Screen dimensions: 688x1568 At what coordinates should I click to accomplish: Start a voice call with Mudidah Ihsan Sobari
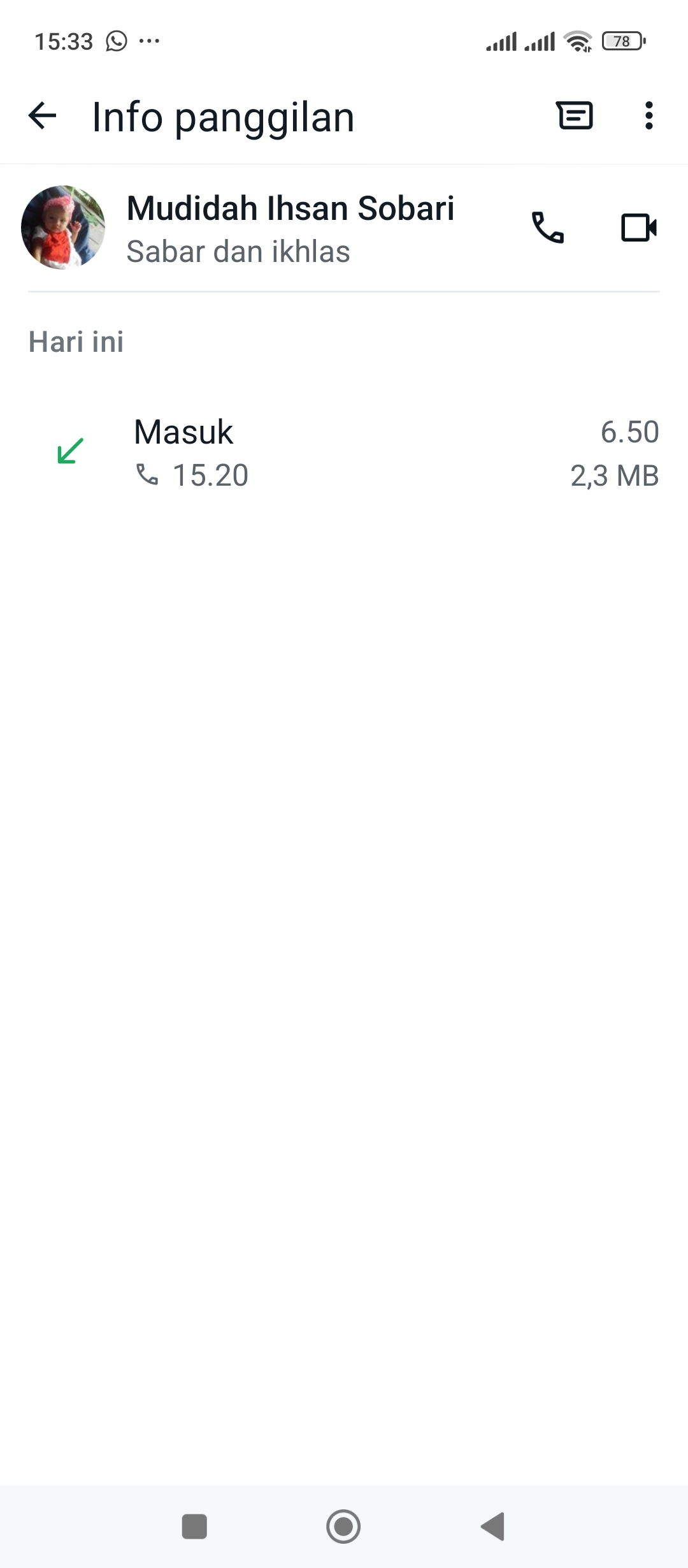coord(548,228)
